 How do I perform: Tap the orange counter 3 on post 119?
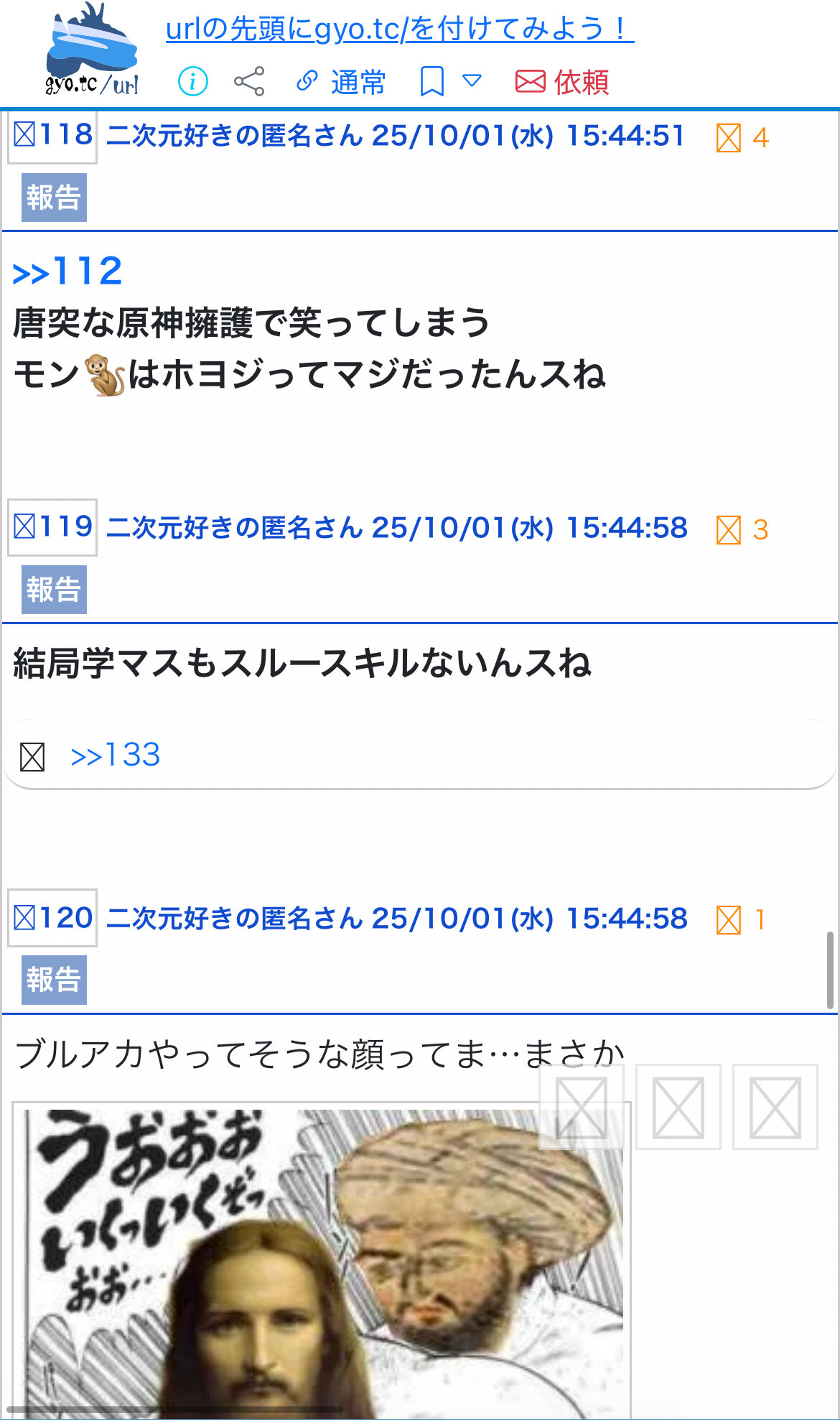click(x=742, y=530)
